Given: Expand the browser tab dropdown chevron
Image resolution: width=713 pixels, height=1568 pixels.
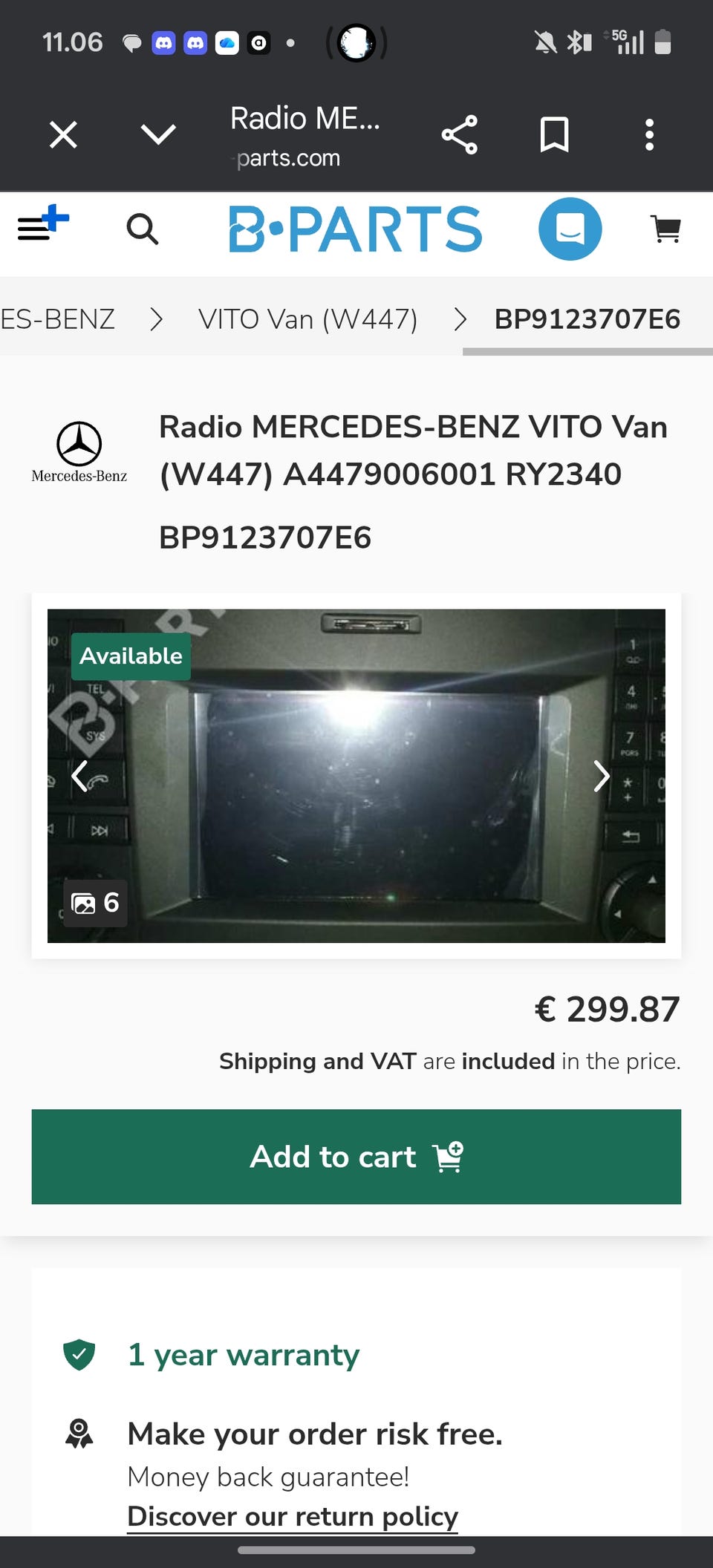Looking at the screenshot, I should coord(158,135).
